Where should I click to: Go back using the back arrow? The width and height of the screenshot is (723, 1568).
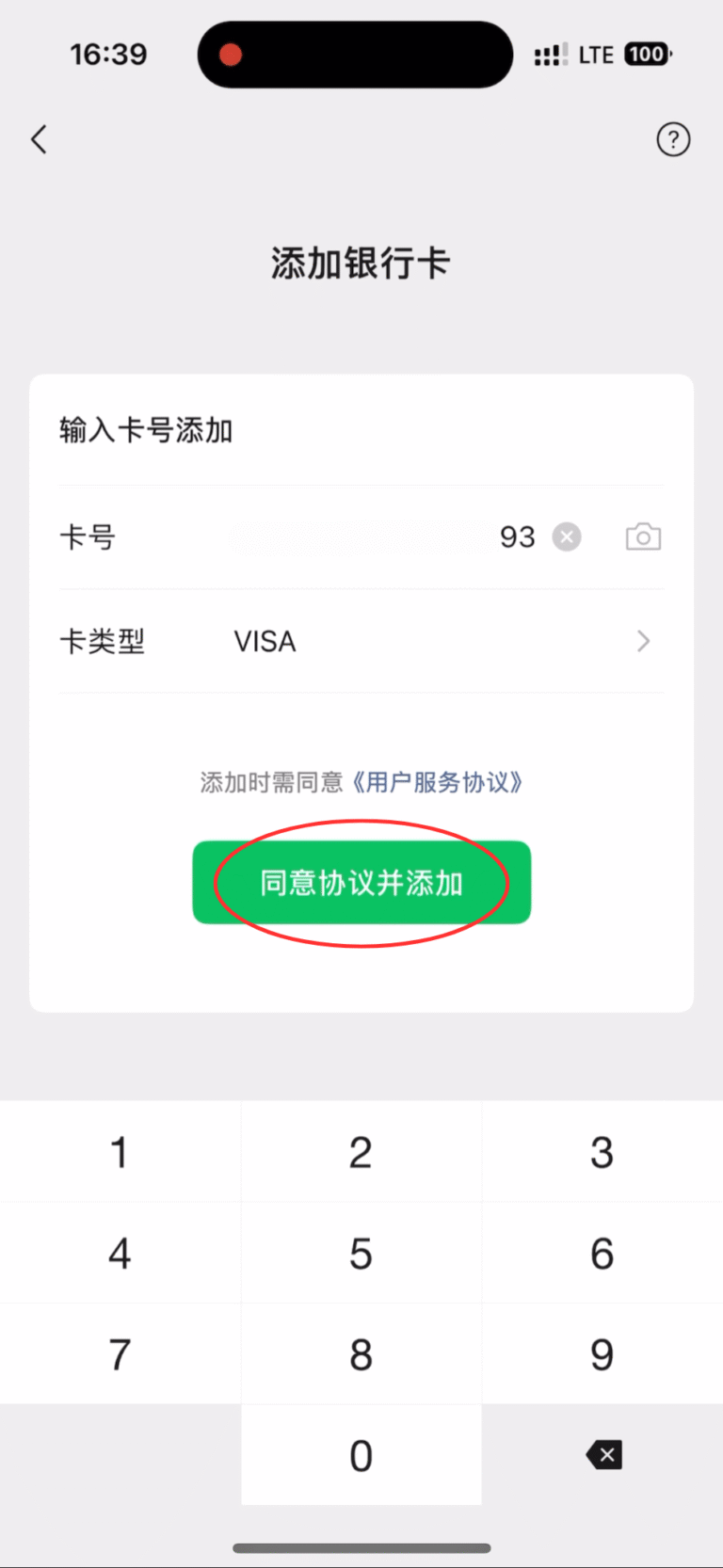39,140
